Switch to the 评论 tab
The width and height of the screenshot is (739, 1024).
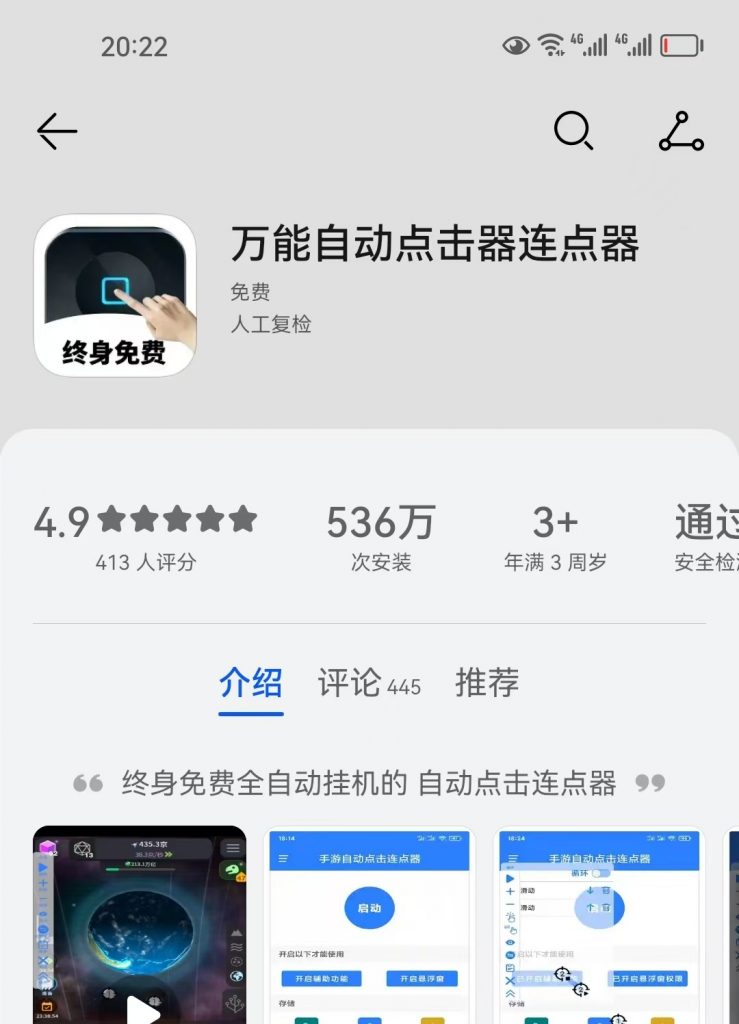(x=368, y=684)
